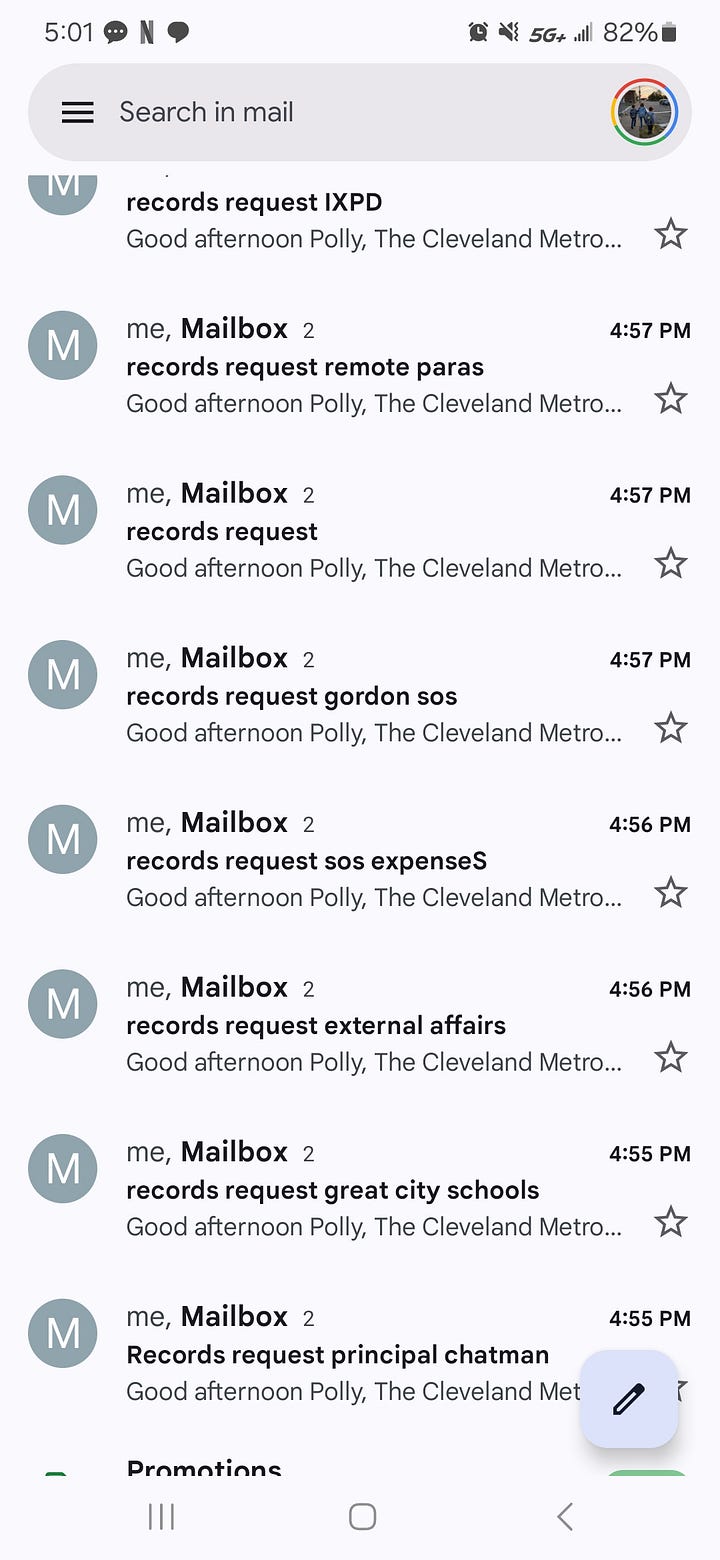Image resolution: width=720 pixels, height=1560 pixels.
Task: Compose a new email
Action: click(x=629, y=1399)
